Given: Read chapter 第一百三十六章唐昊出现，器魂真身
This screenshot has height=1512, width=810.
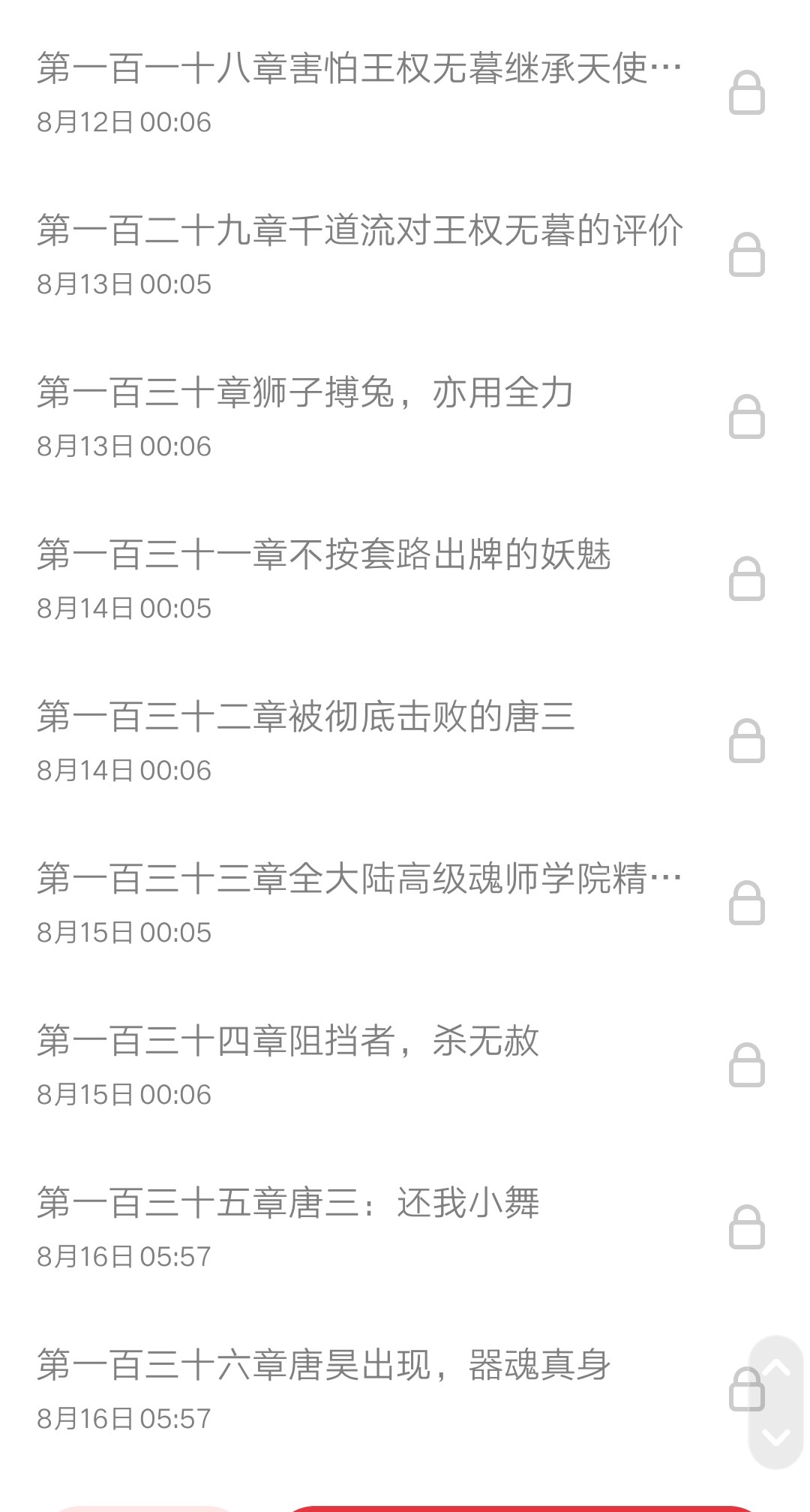Looking at the screenshot, I should click(324, 1365).
